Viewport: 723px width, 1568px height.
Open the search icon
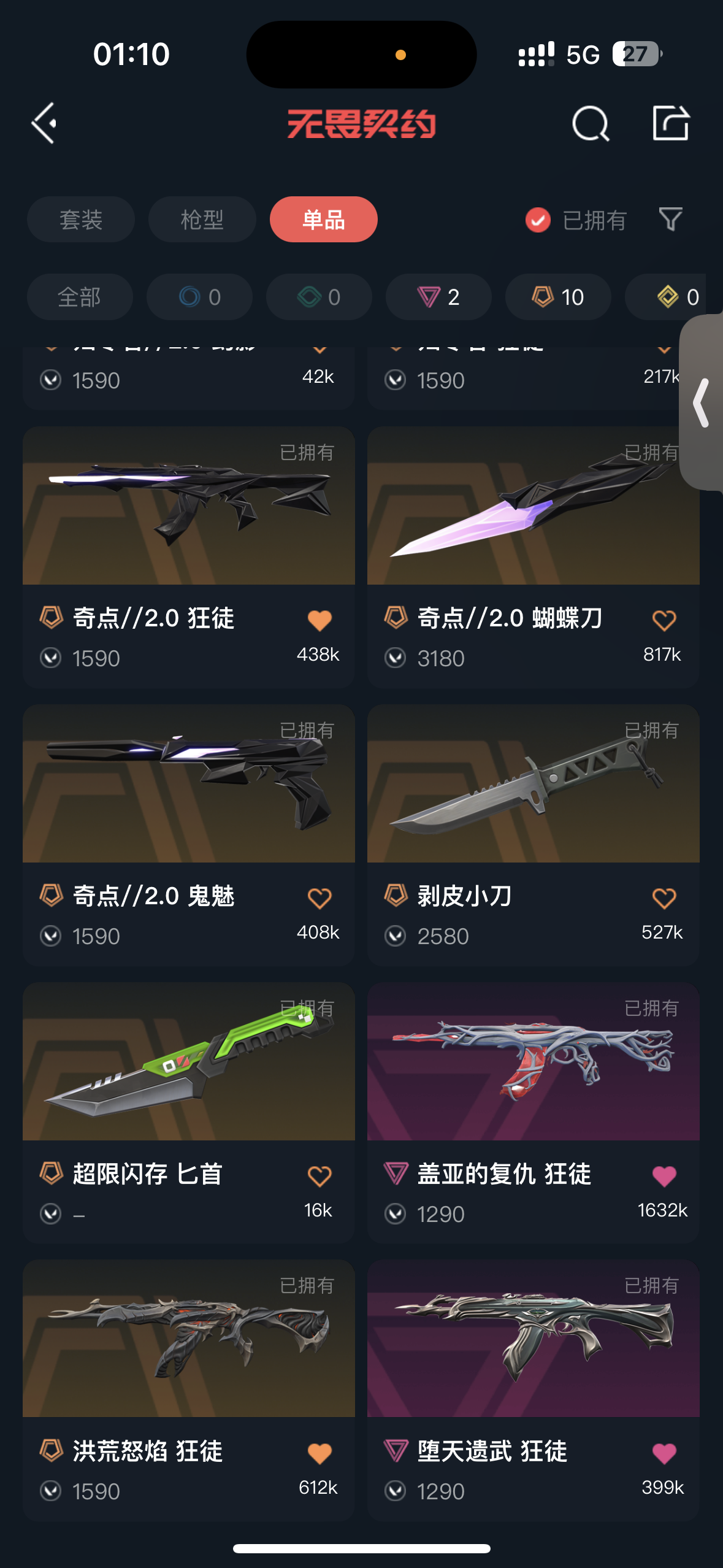(591, 123)
